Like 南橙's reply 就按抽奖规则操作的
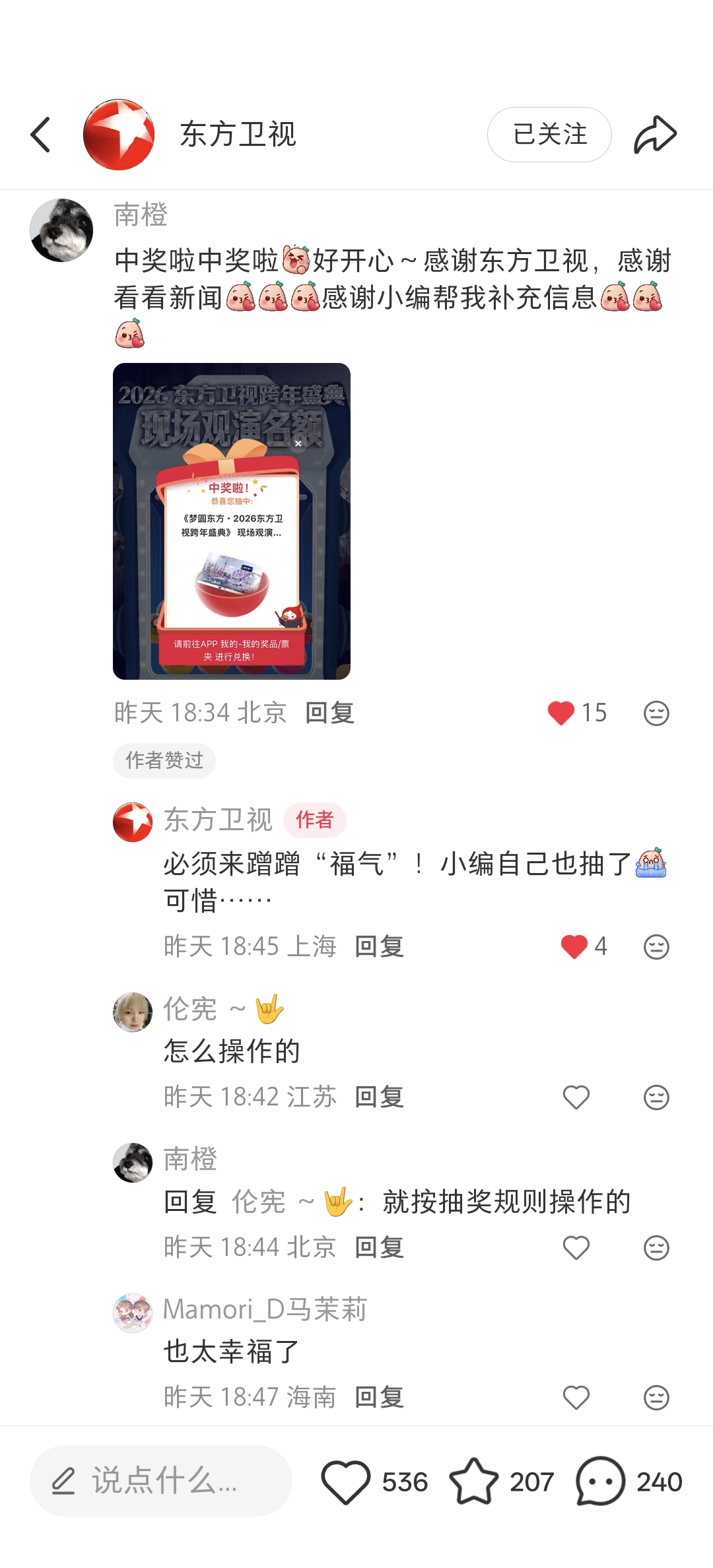Image resolution: width=713 pixels, height=1568 pixels. tap(576, 1247)
